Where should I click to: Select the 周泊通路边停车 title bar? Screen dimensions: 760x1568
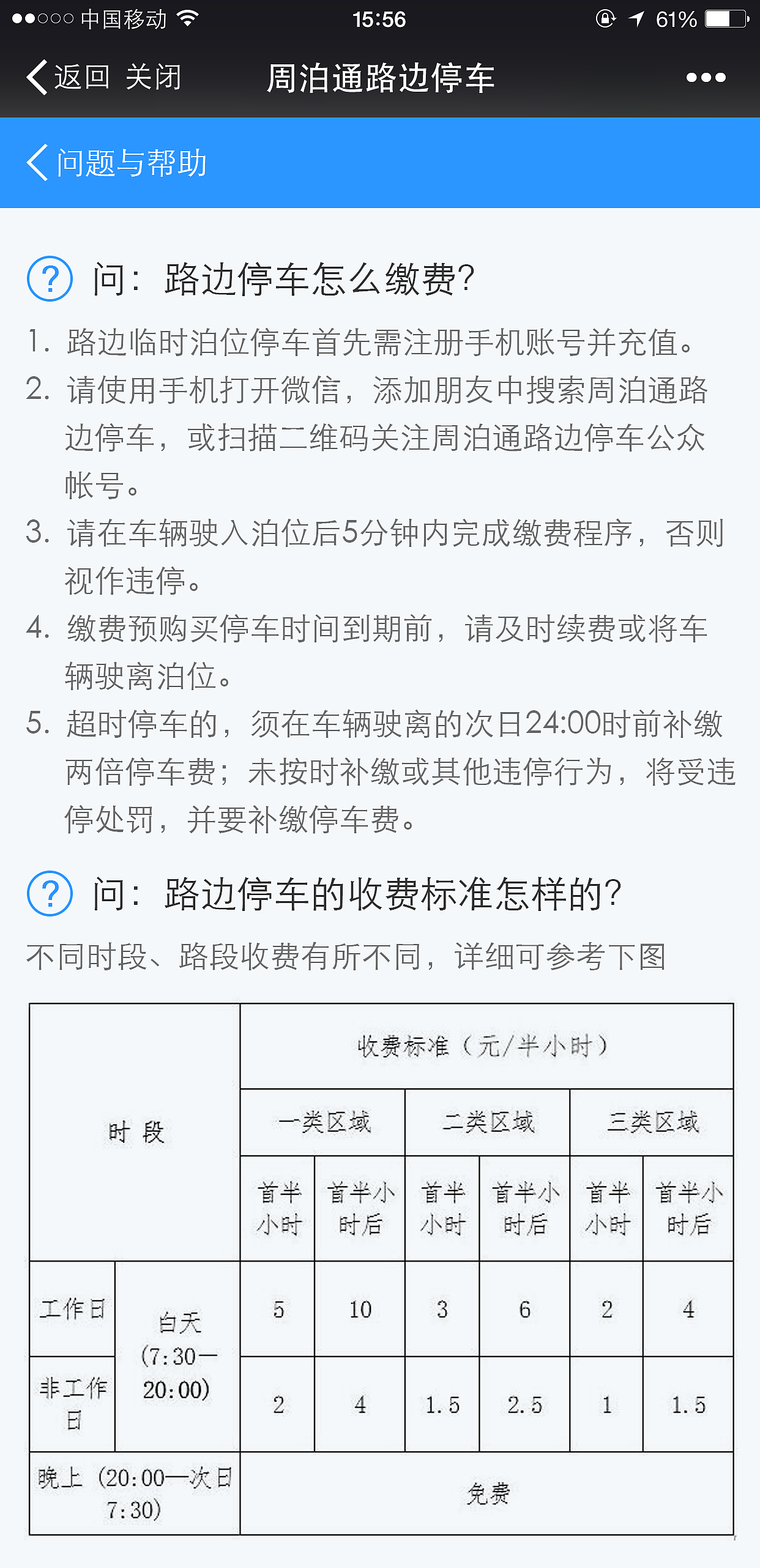tap(380, 76)
